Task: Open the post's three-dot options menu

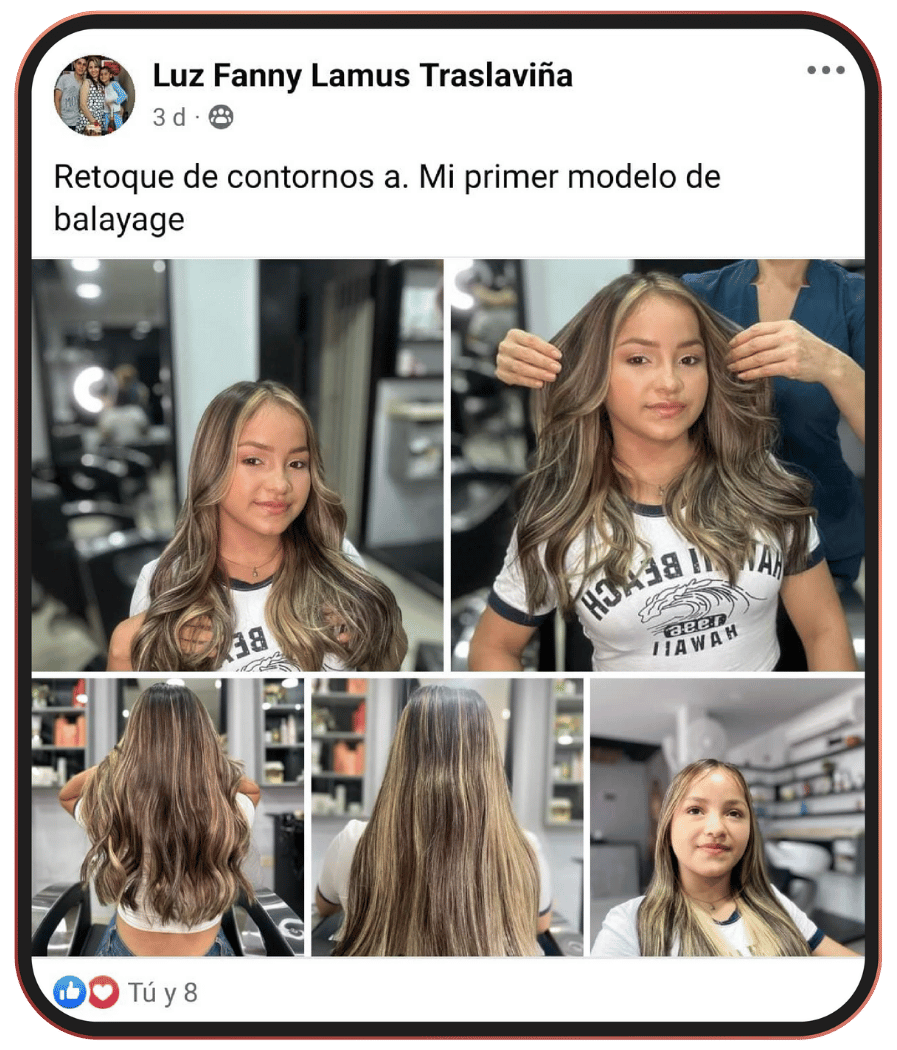Action: click(x=825, y=70)
